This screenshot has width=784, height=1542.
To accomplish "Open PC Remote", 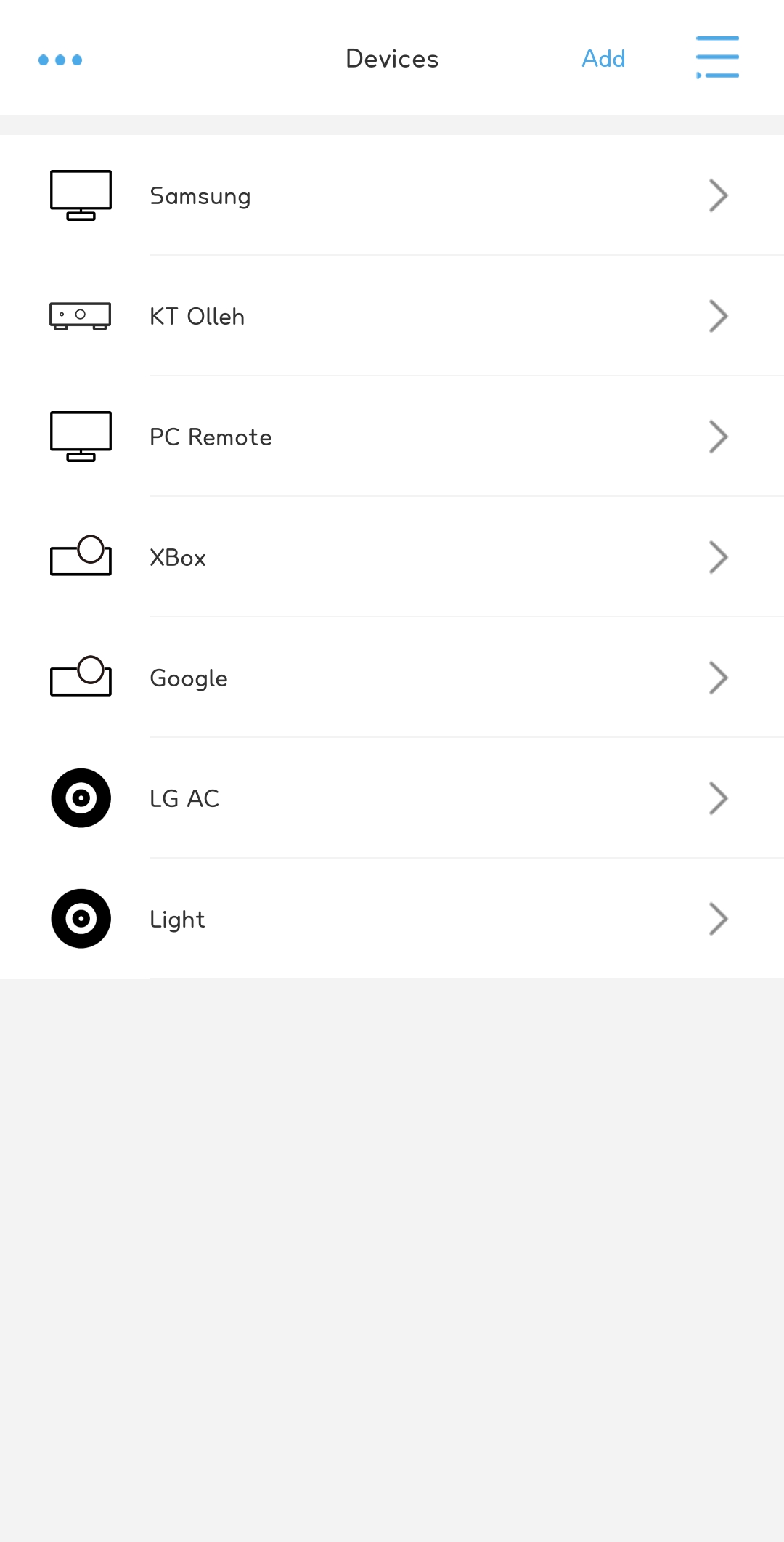I will [392, 437].
